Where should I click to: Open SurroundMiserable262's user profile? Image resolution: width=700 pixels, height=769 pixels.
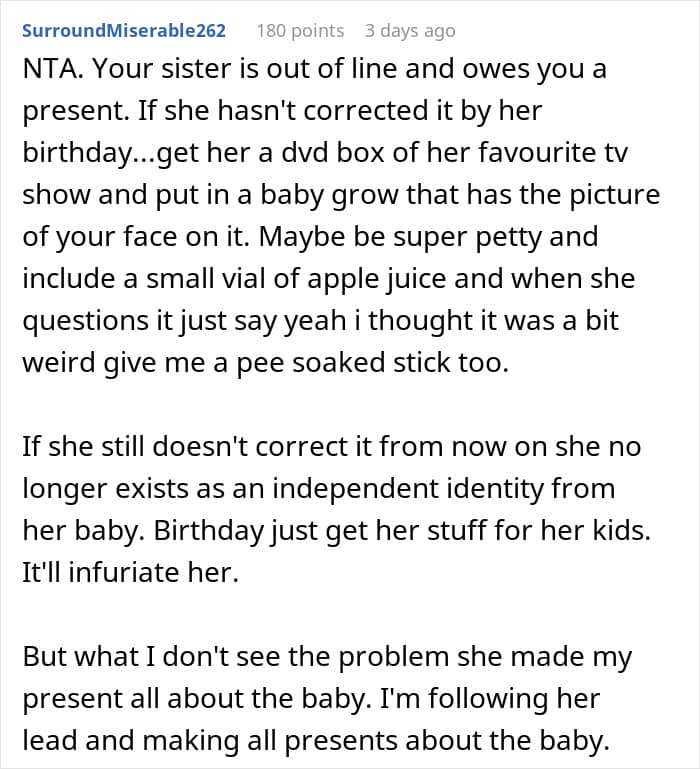(124, 31)
